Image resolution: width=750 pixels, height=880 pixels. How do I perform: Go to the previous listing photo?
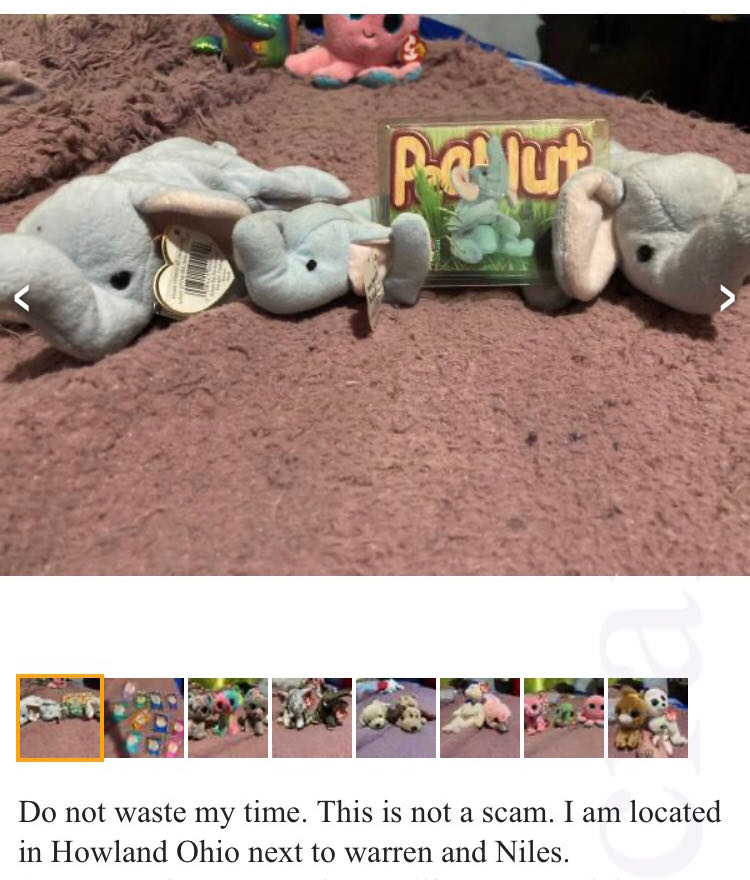[x=21, y=297]
